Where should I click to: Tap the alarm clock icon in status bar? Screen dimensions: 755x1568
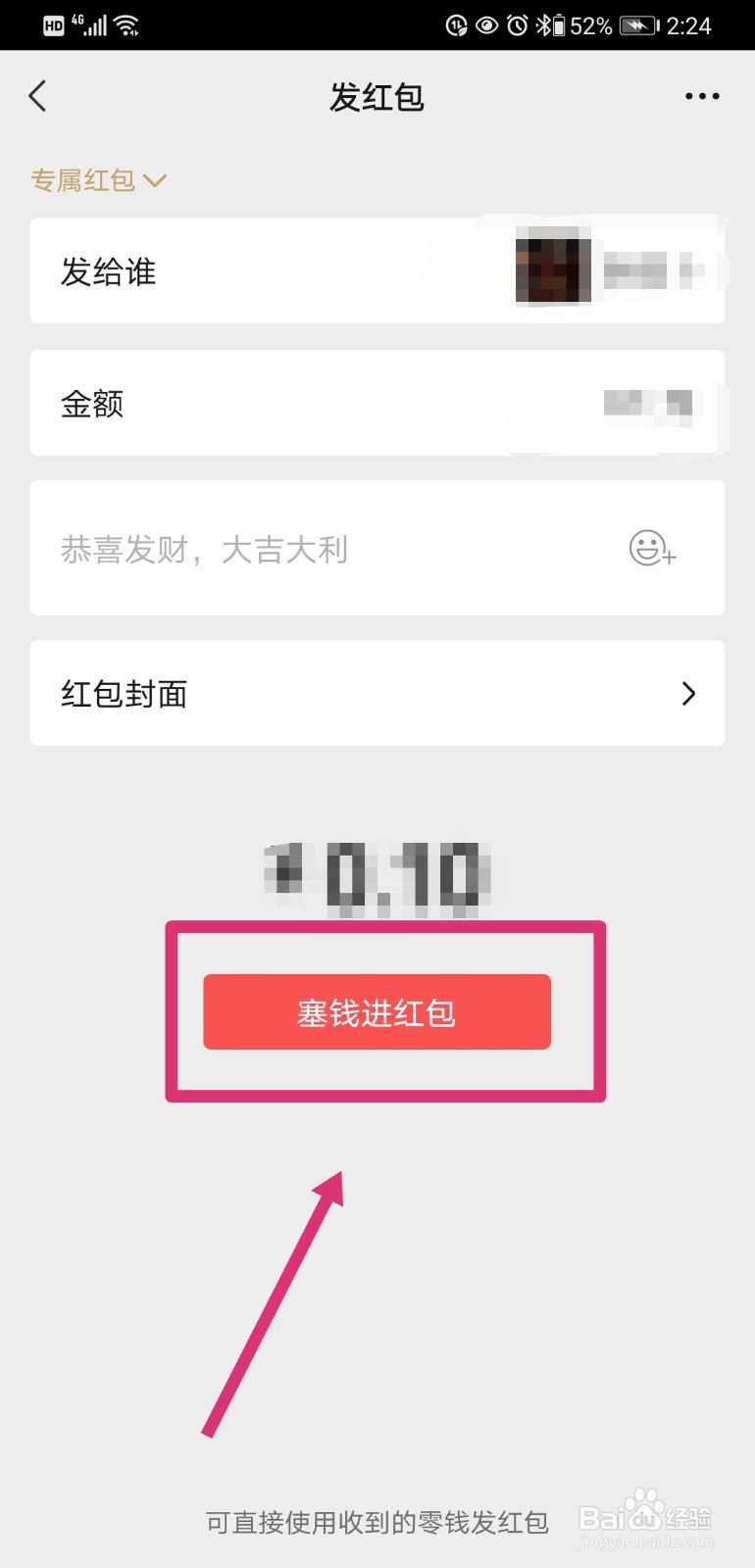tap(518, 24)
